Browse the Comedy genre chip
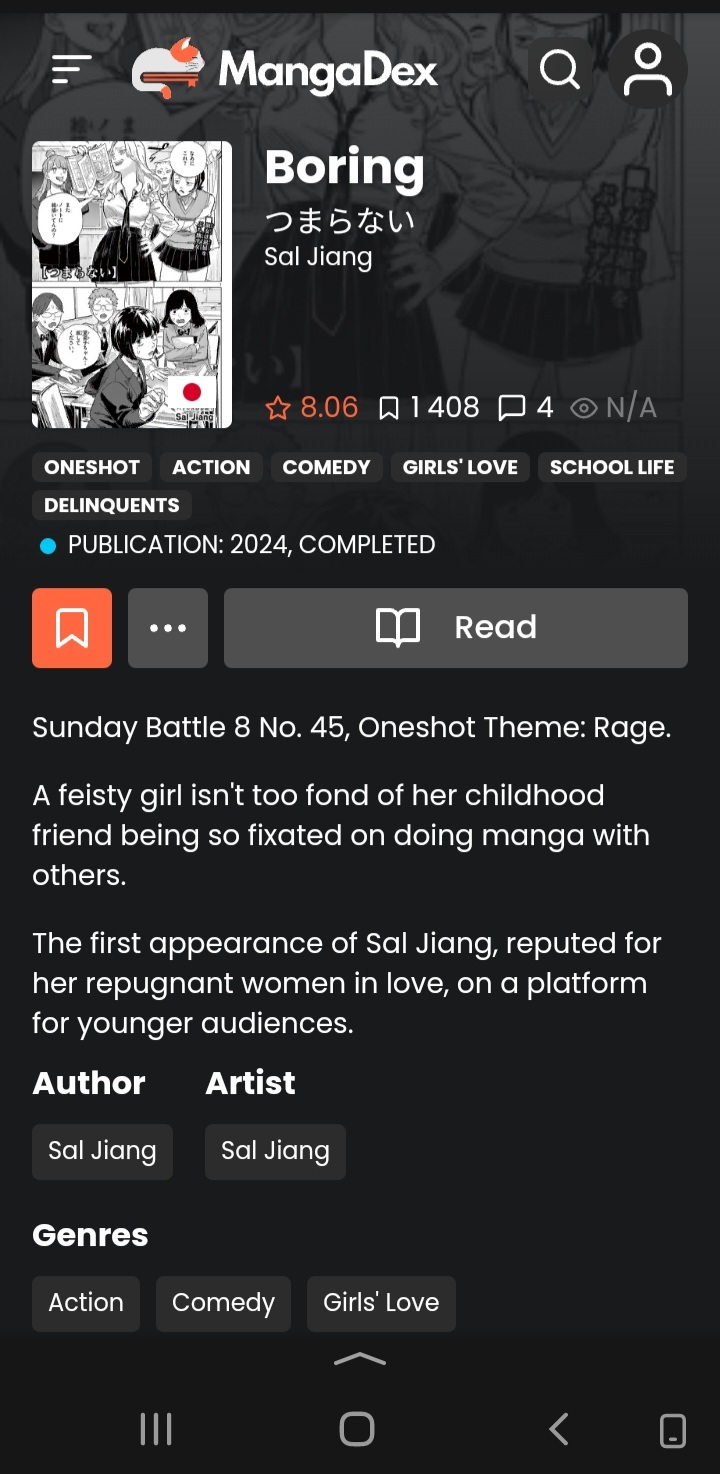The image size is (720, 1474). click(x=223, y=1303)
